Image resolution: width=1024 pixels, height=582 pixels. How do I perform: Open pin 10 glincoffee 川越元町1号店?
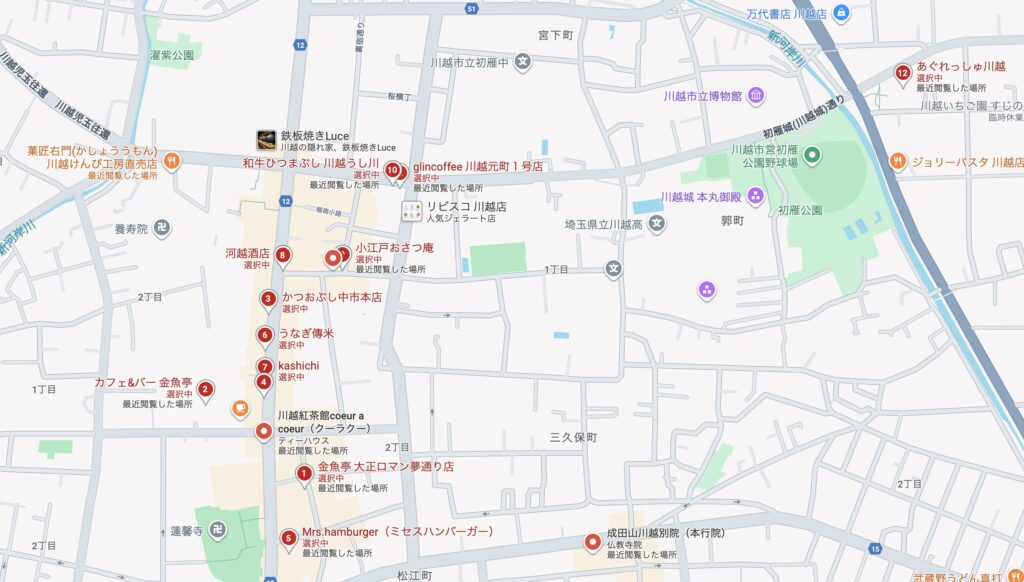393,171
